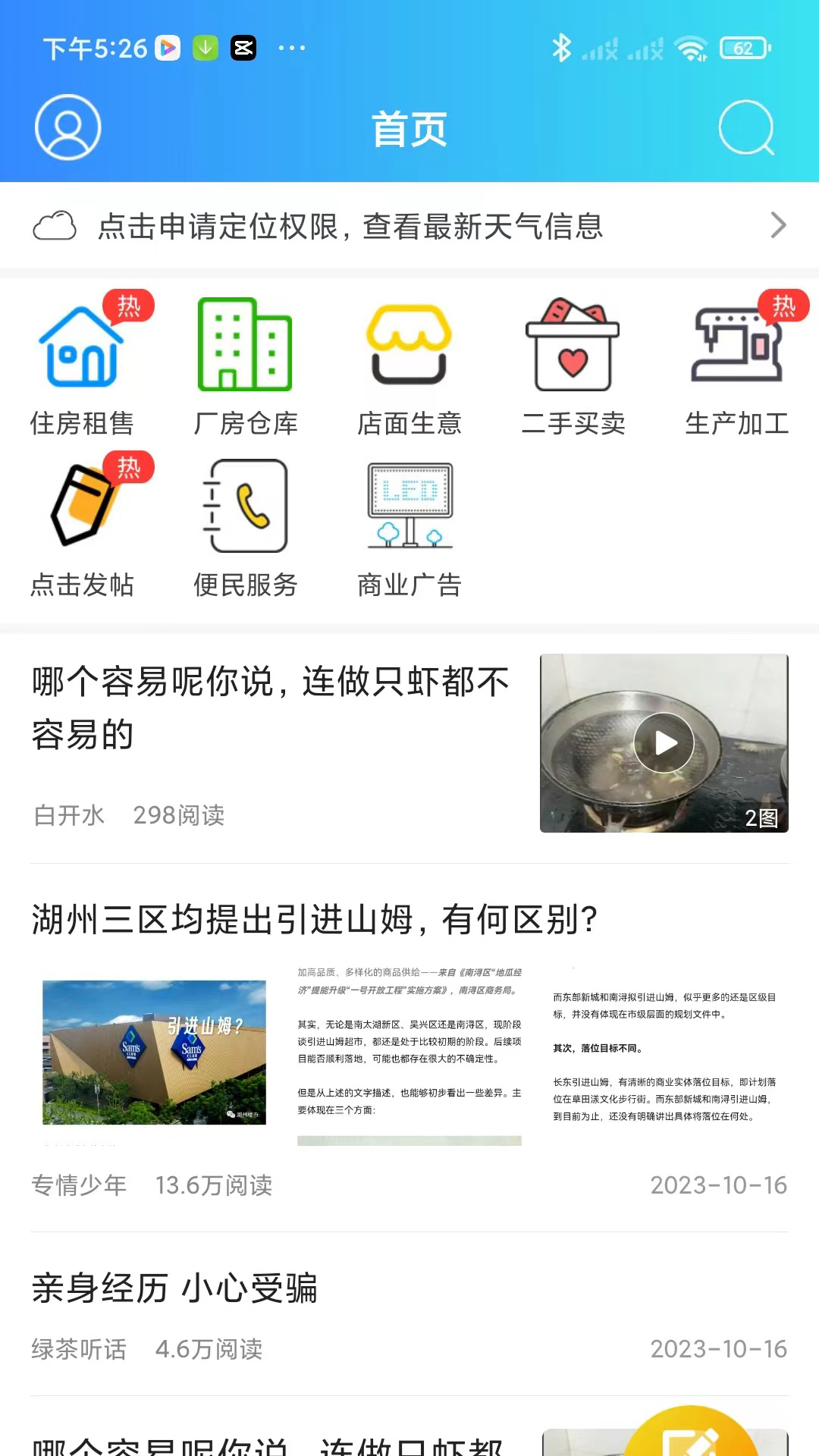Viewport: 819px width, 1456px height.
Task: Play the shrimp cooking video
Action: (x=664, y=743)
